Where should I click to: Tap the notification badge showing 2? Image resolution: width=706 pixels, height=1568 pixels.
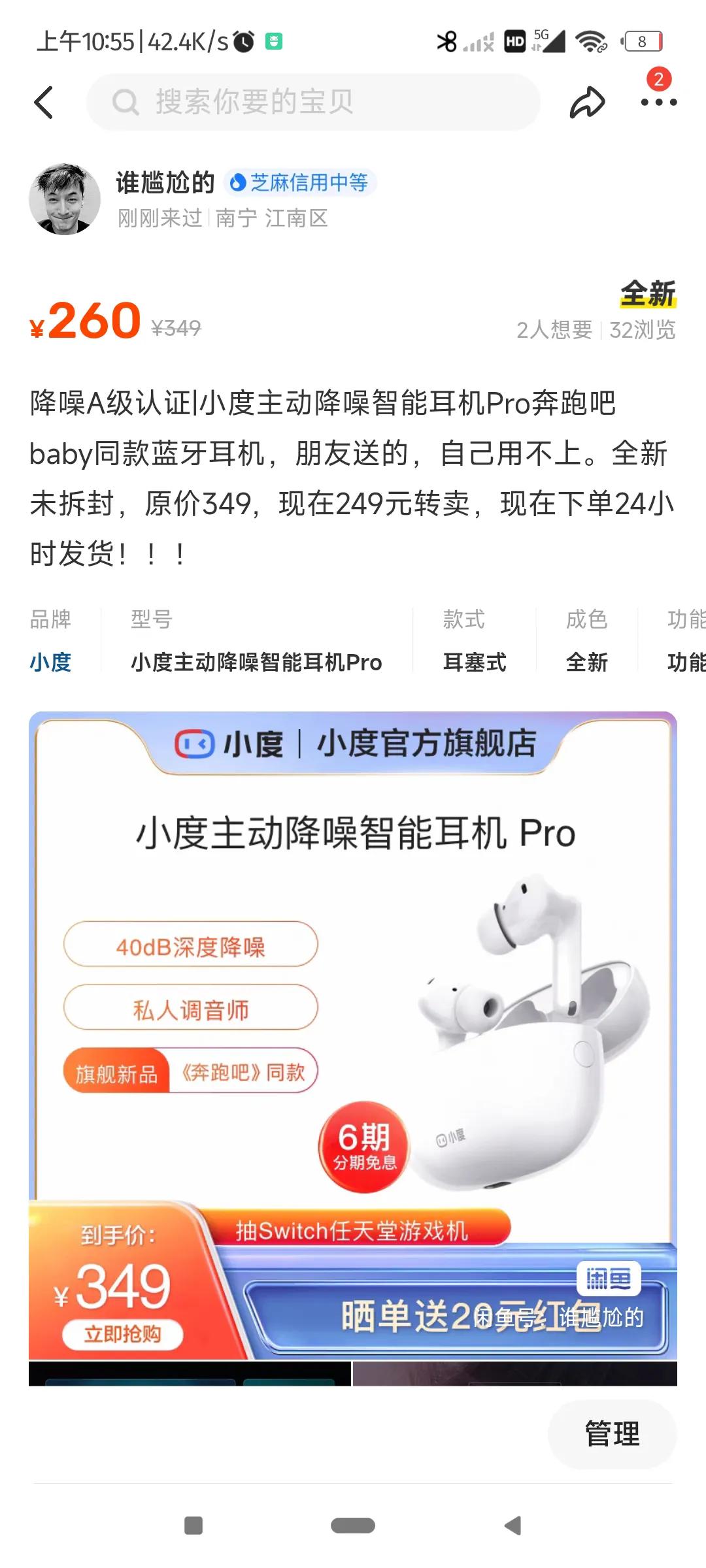(x=660, y=78)
